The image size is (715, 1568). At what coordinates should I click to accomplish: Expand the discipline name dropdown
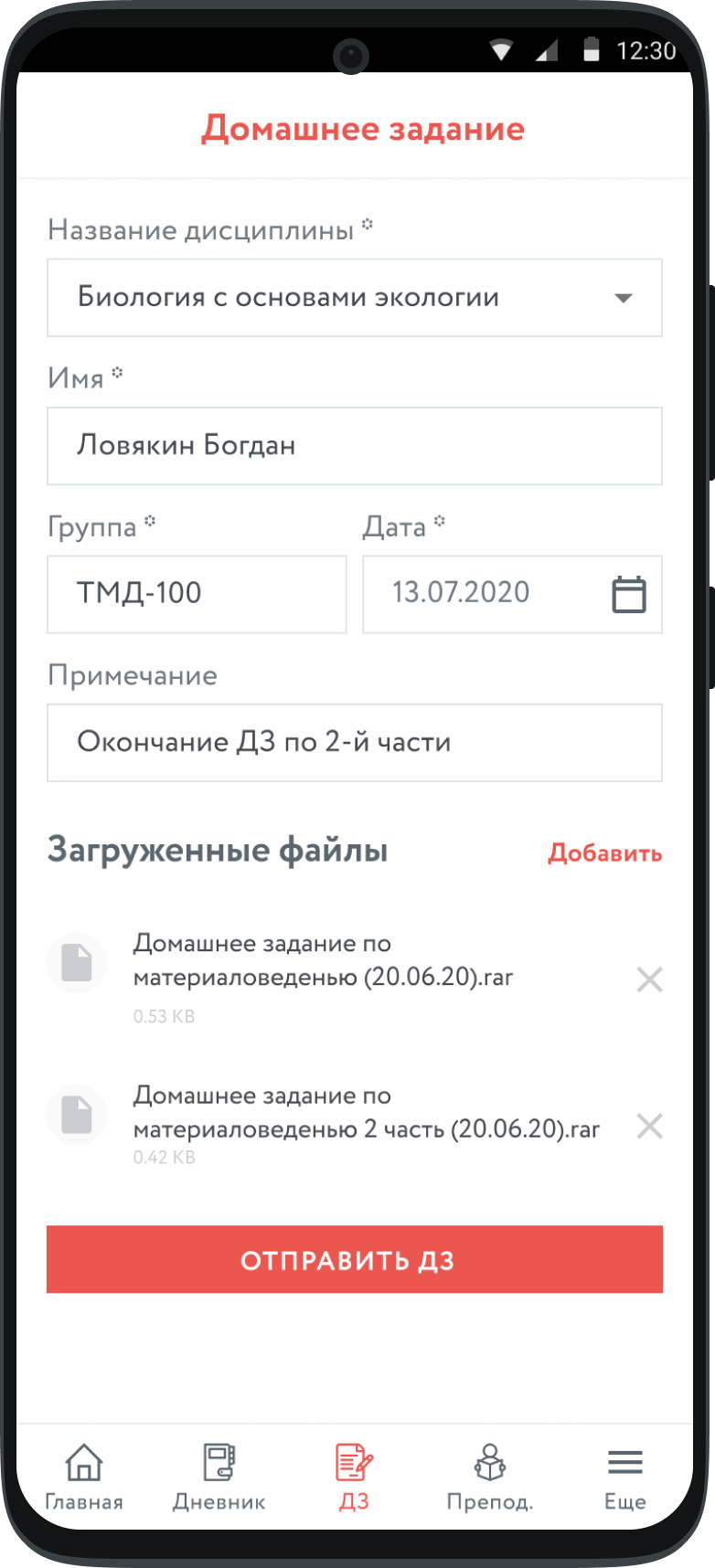pyautogui.click(x=355, y=298)
